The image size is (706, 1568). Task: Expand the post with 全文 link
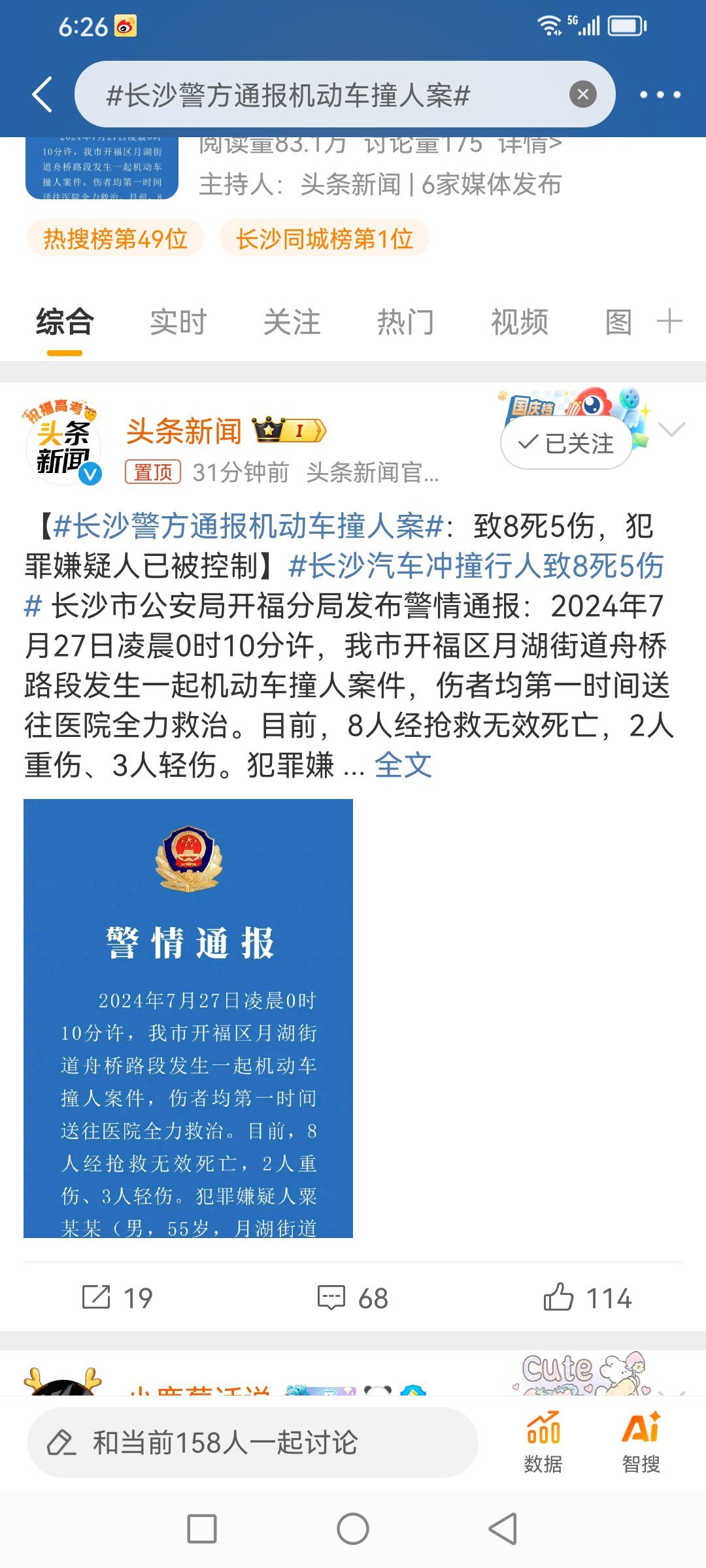click(x=403, y=764)
